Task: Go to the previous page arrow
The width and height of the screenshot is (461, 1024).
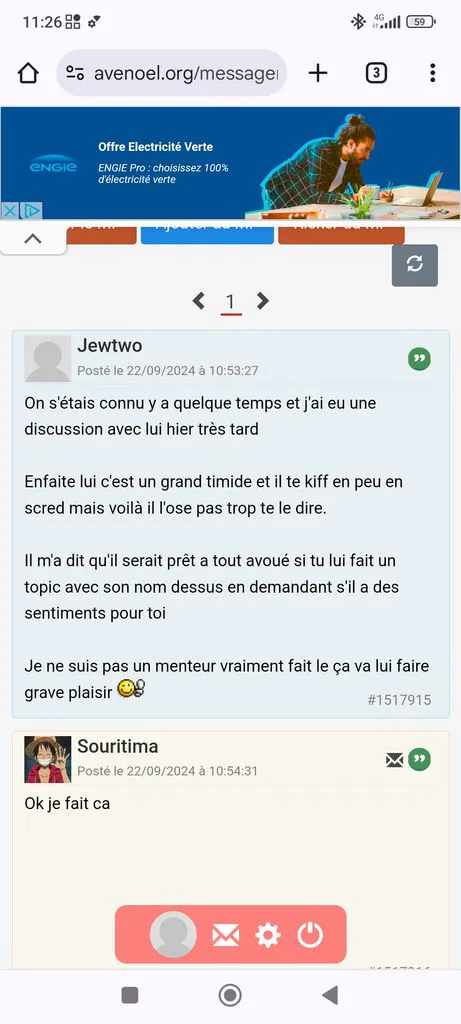Action: (199, 300)
